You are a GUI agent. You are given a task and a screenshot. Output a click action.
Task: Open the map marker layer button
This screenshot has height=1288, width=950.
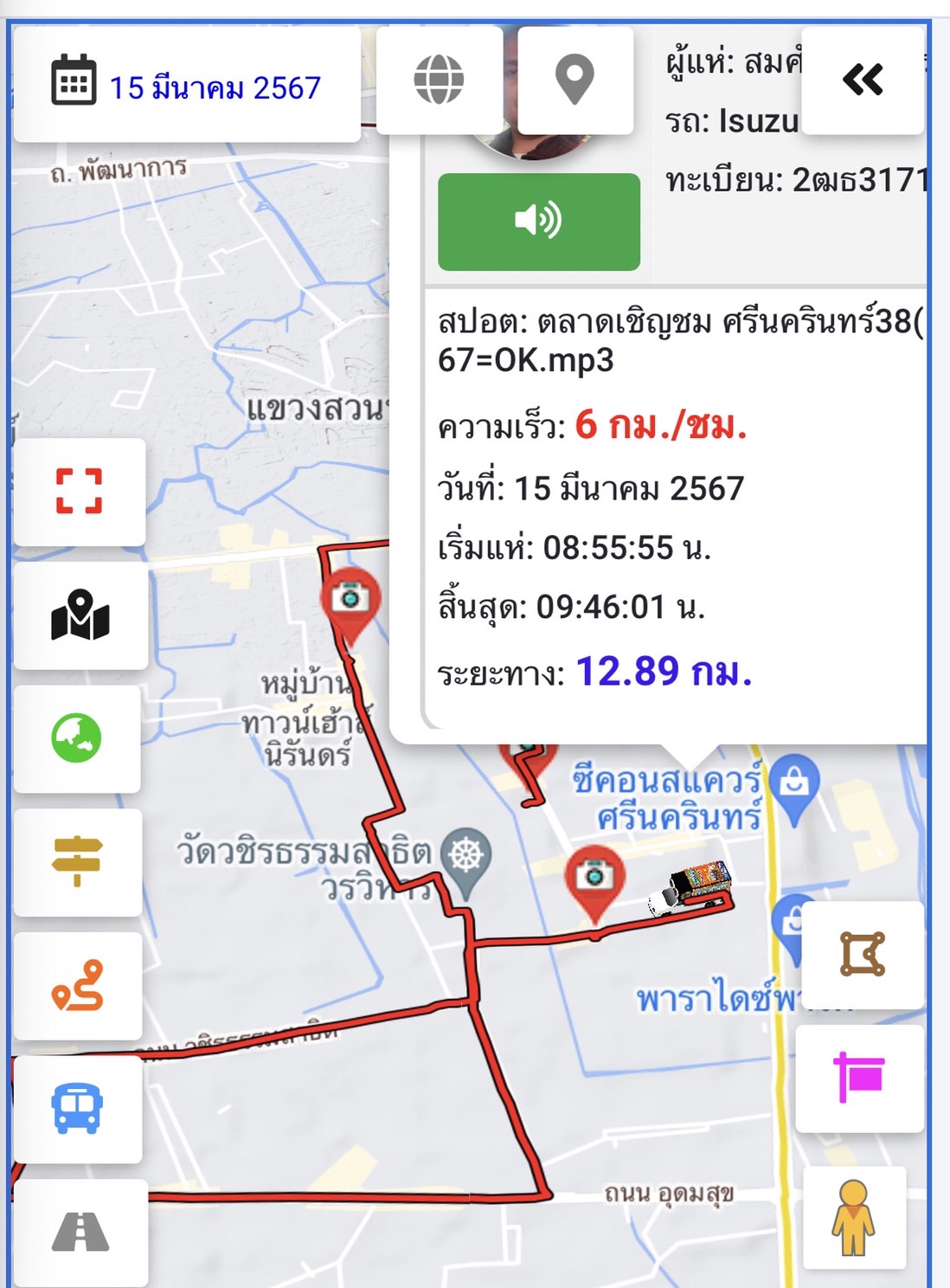point(80,615)
